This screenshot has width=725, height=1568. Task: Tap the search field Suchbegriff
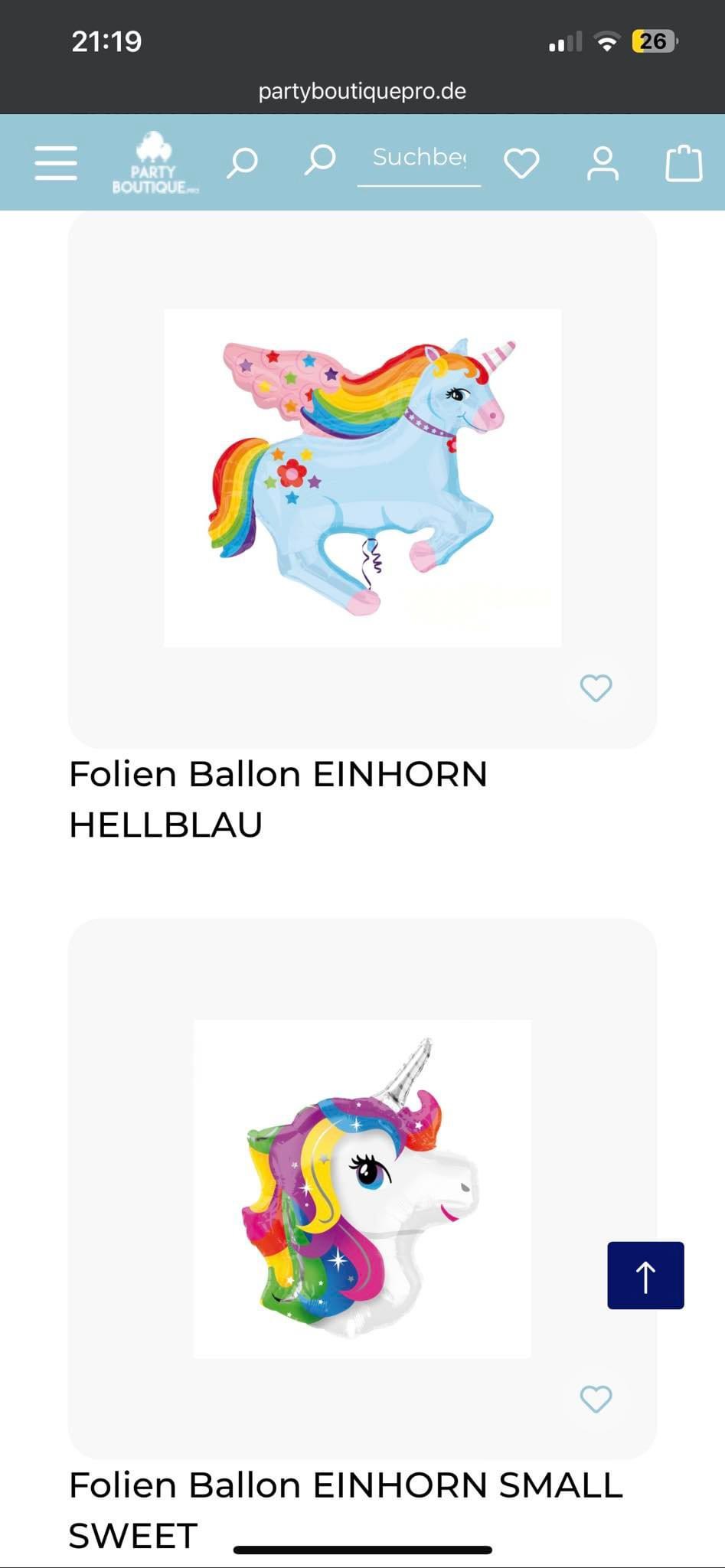(419, 158)
